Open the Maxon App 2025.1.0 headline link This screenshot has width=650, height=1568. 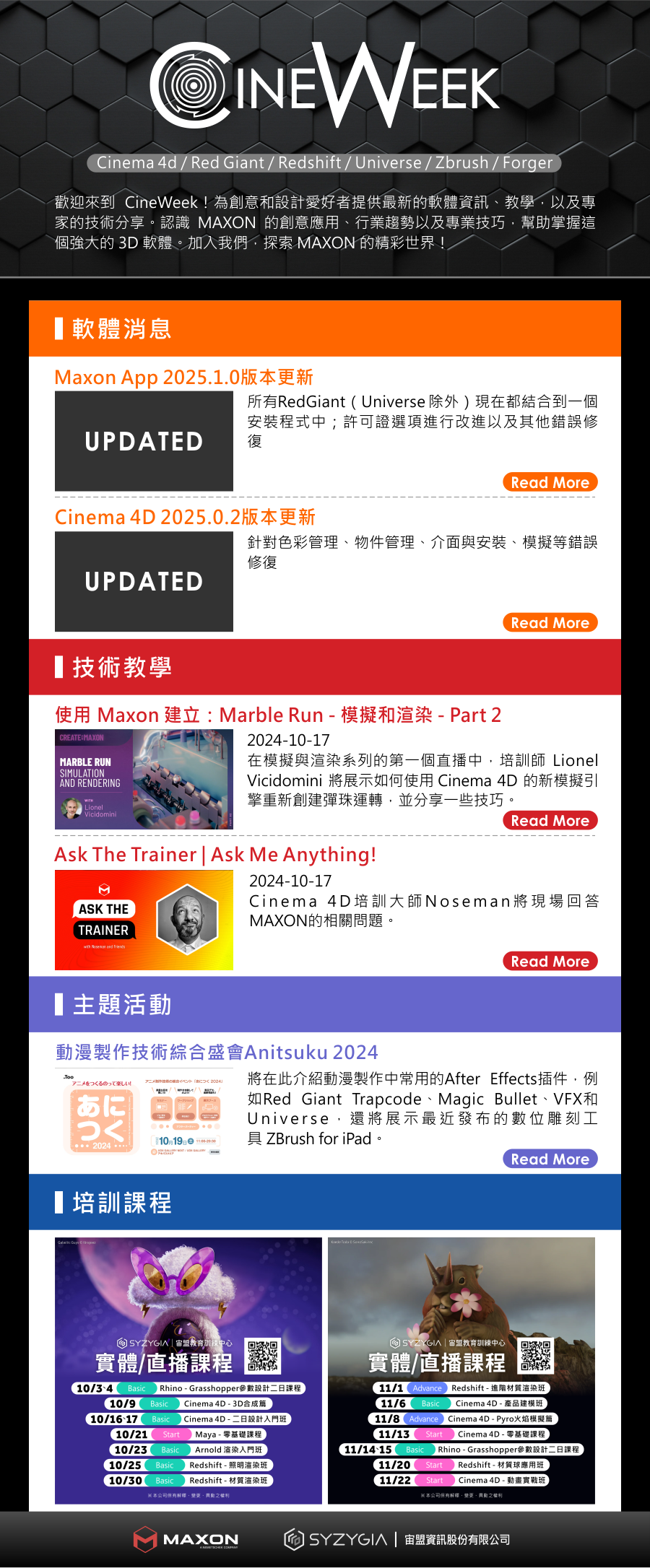(183, 378)
